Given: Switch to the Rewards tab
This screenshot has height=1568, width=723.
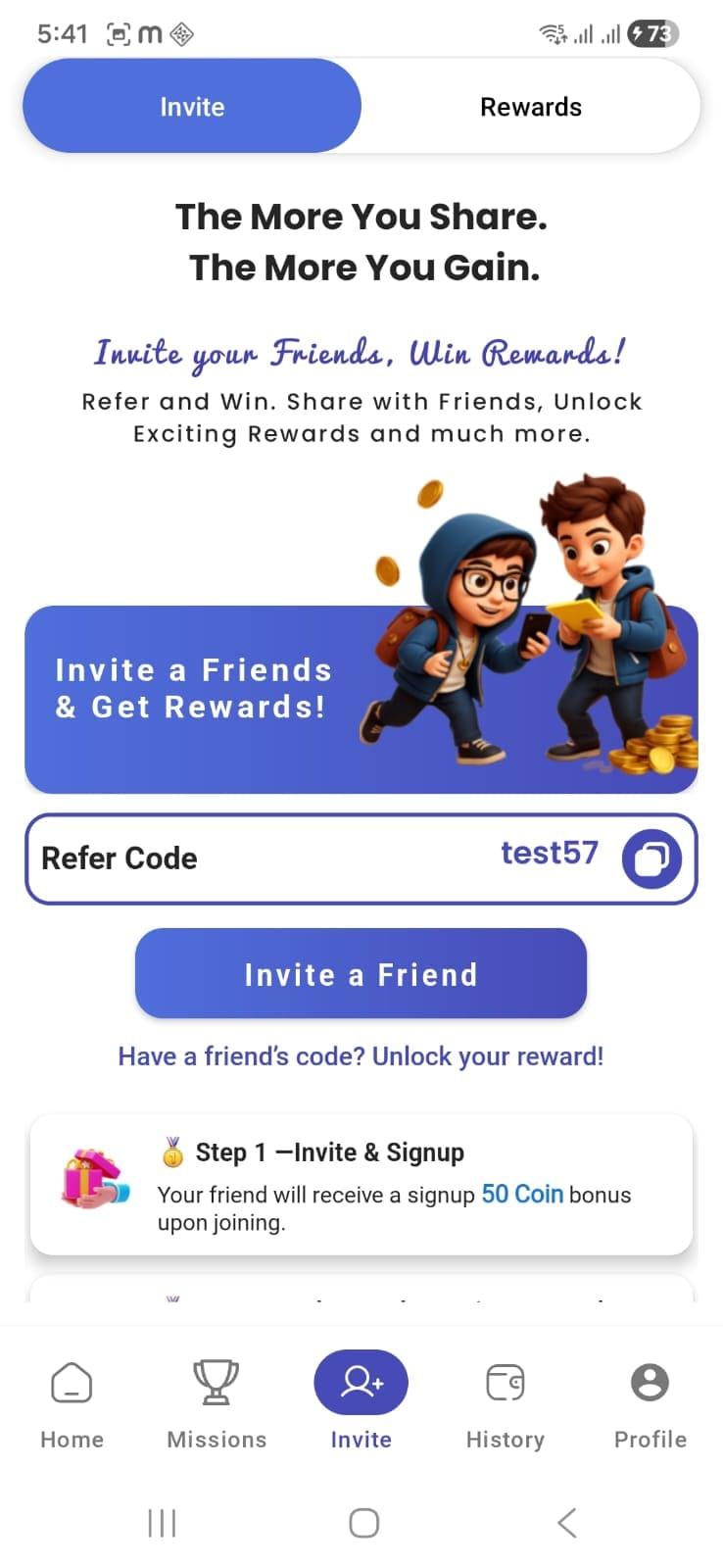Looking at the screenshot, I should tap(531, 106).
